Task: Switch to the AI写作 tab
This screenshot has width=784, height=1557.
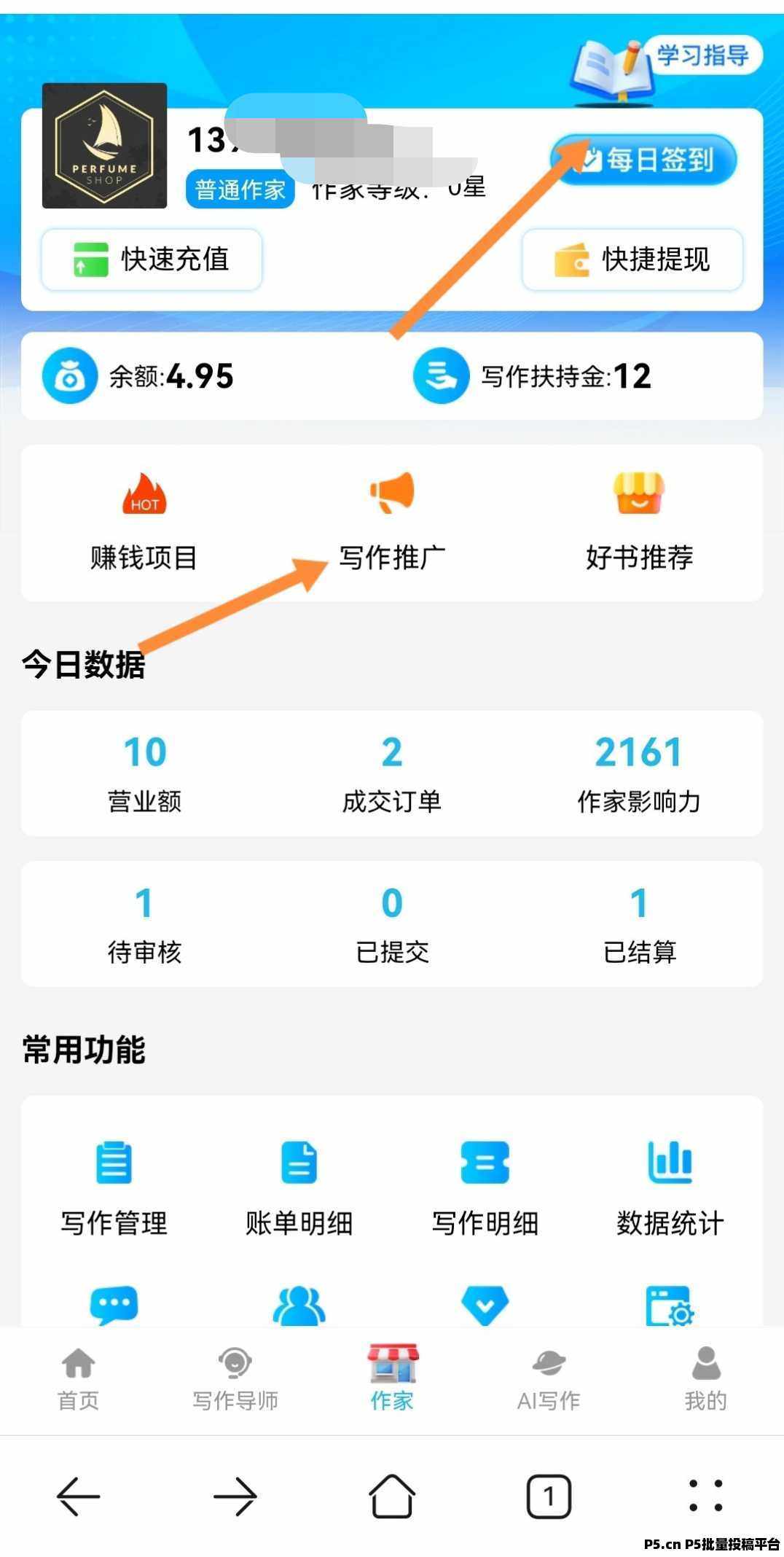Action: (549, 1379)
